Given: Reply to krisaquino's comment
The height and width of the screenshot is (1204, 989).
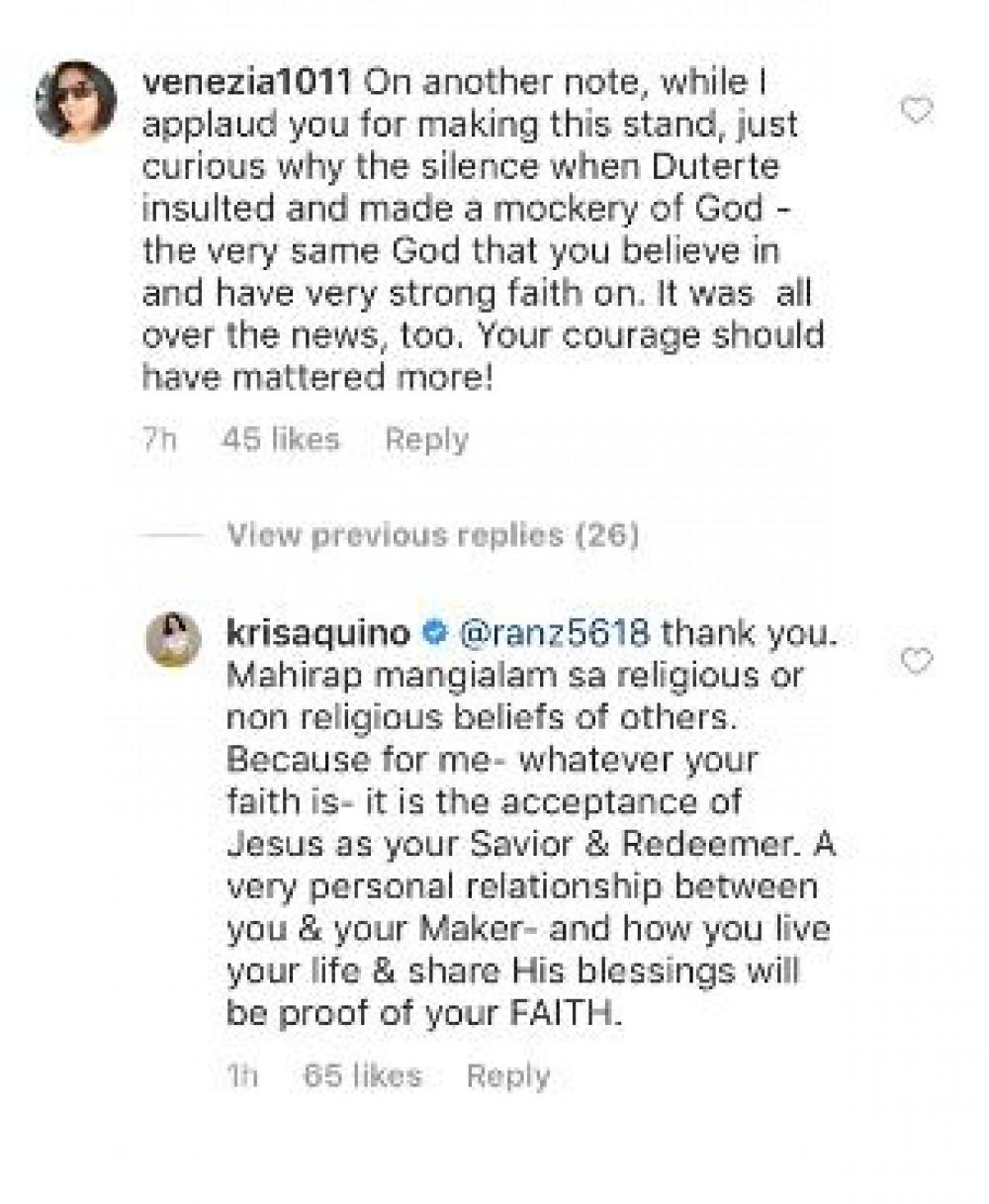Looking at the screenshot, I should [x=508, y=1075].
